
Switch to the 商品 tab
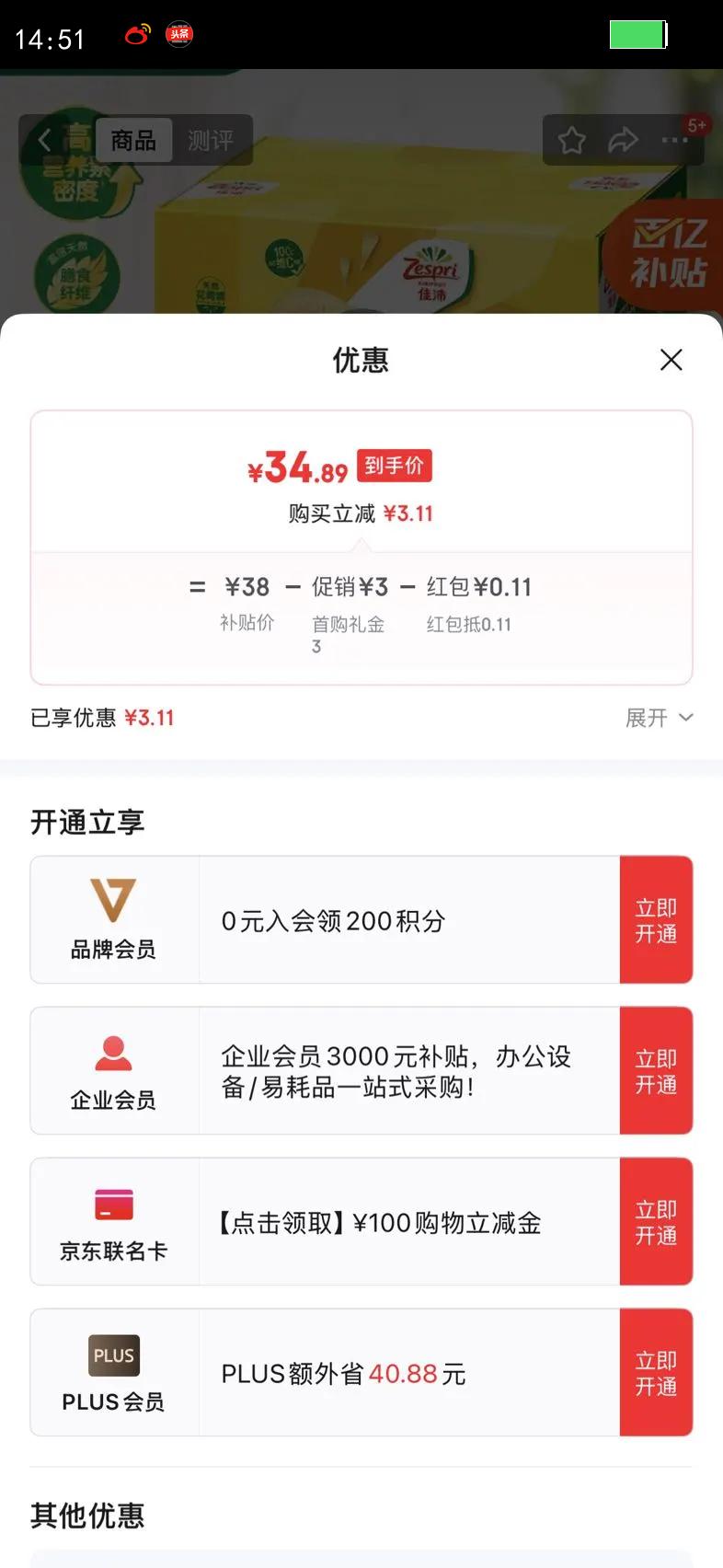132,140
